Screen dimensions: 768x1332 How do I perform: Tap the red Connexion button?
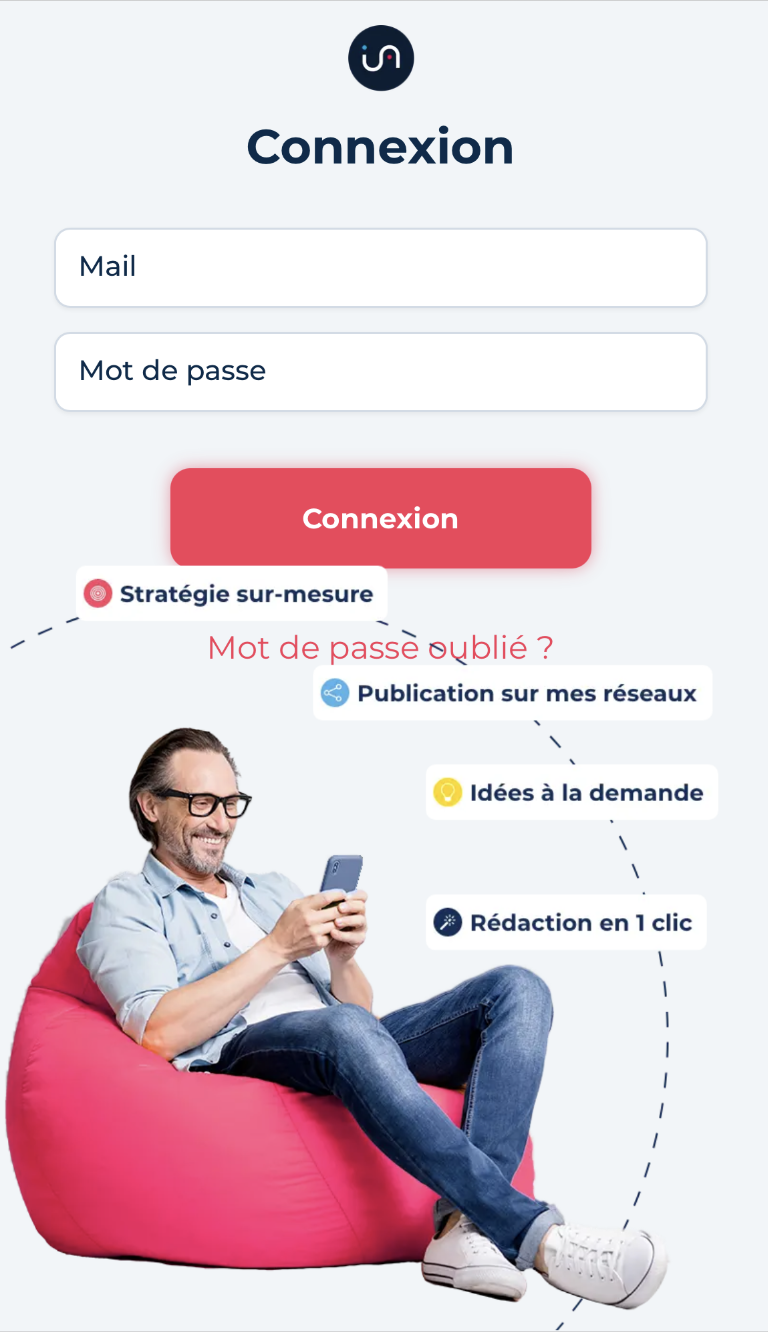click(380, 518)
